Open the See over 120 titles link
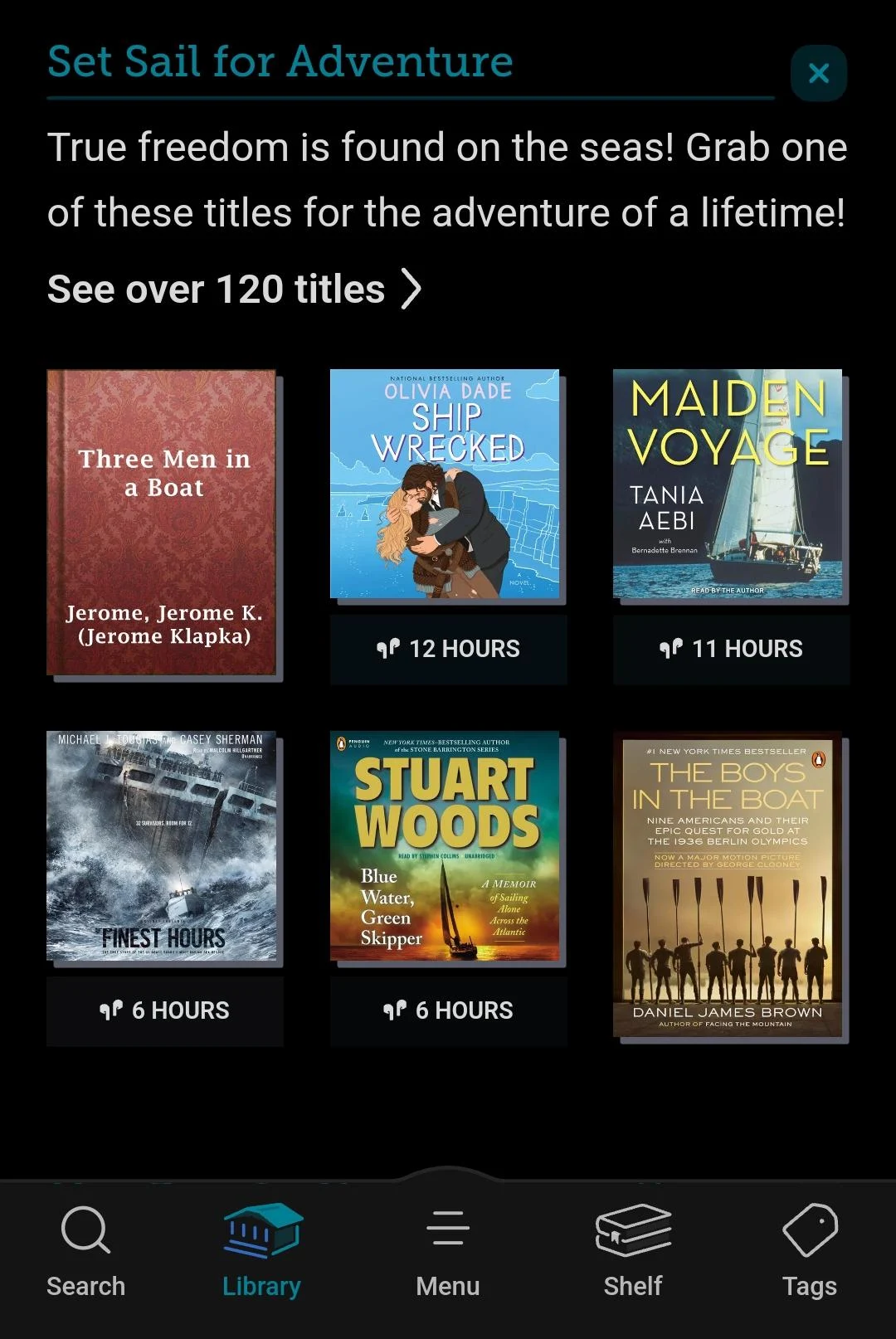This screenshot has height=1339, width=896. pyautogui.click(x=234, y=289)
